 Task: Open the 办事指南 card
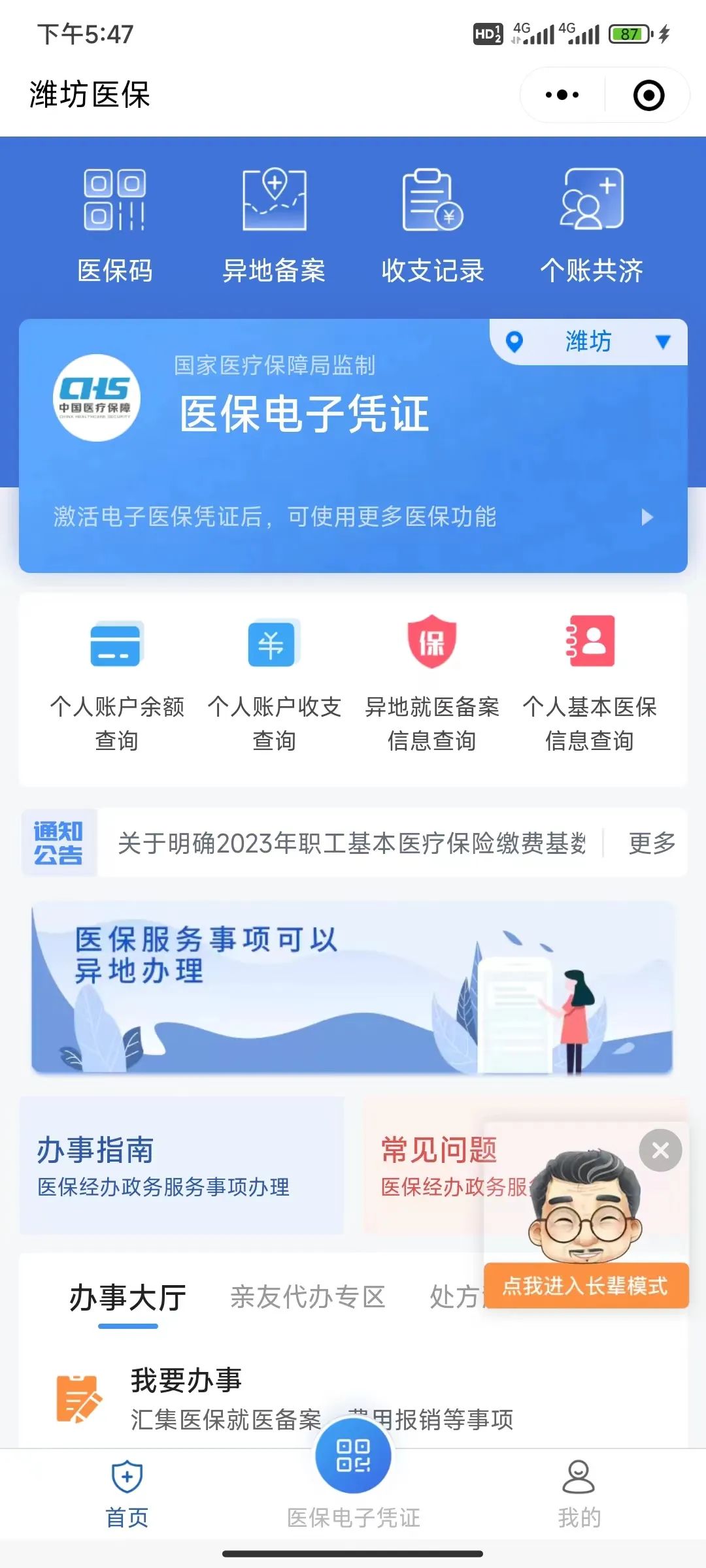(182, 1166)
